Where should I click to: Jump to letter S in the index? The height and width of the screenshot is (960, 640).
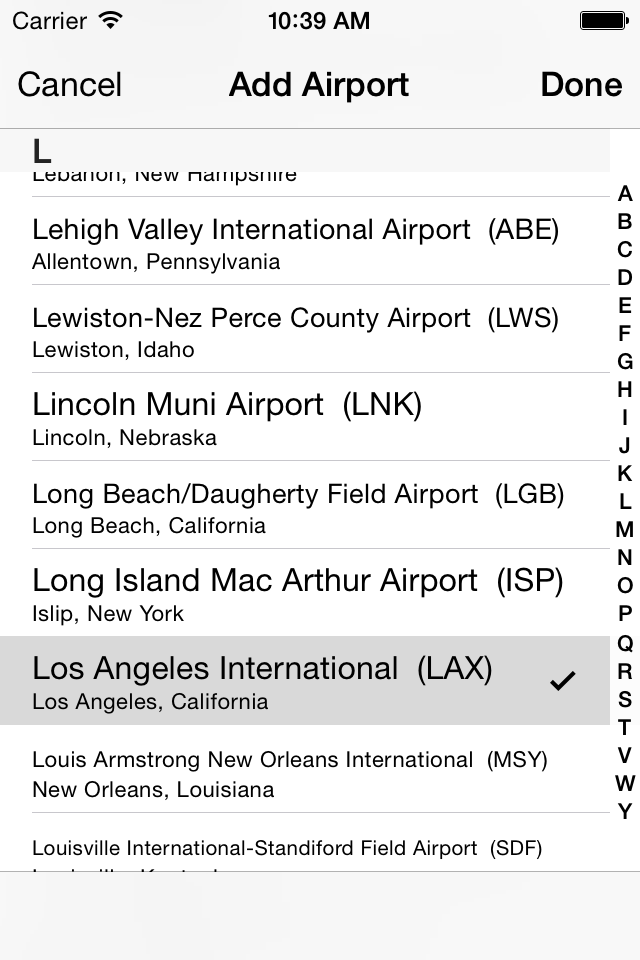click(x=625, y=699)
